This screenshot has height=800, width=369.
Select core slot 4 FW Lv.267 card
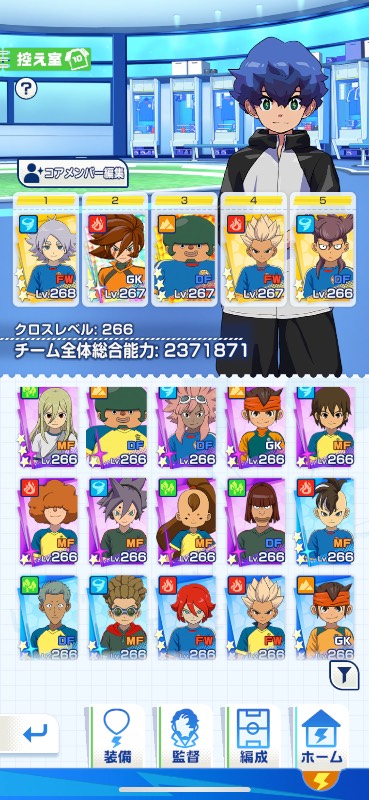[253, 249]
